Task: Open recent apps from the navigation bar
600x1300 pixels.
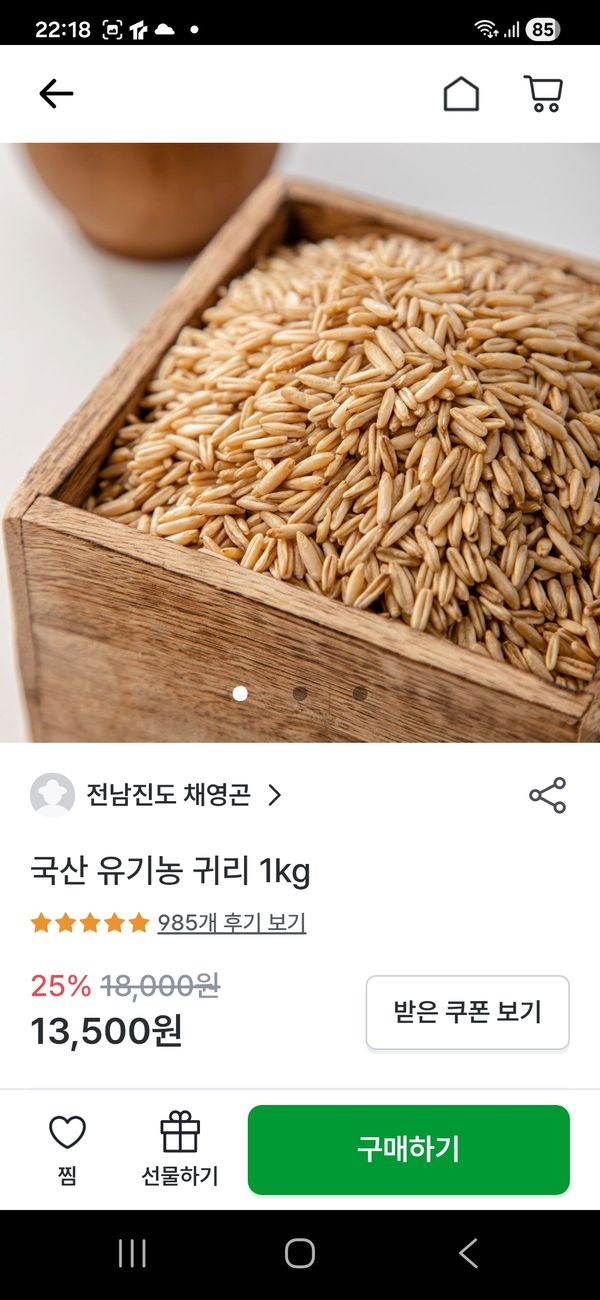Action: pos(132,1253)
